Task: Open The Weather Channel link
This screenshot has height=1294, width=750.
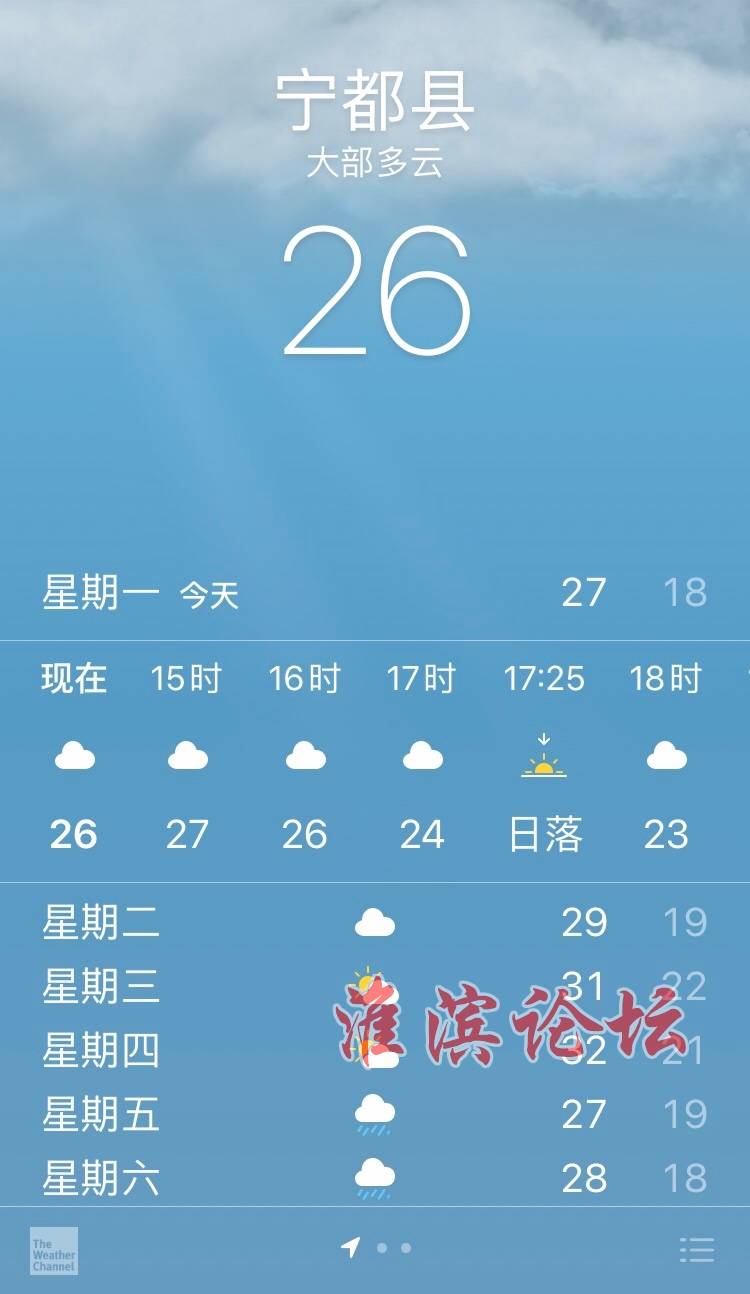Action: point(53,1250)
